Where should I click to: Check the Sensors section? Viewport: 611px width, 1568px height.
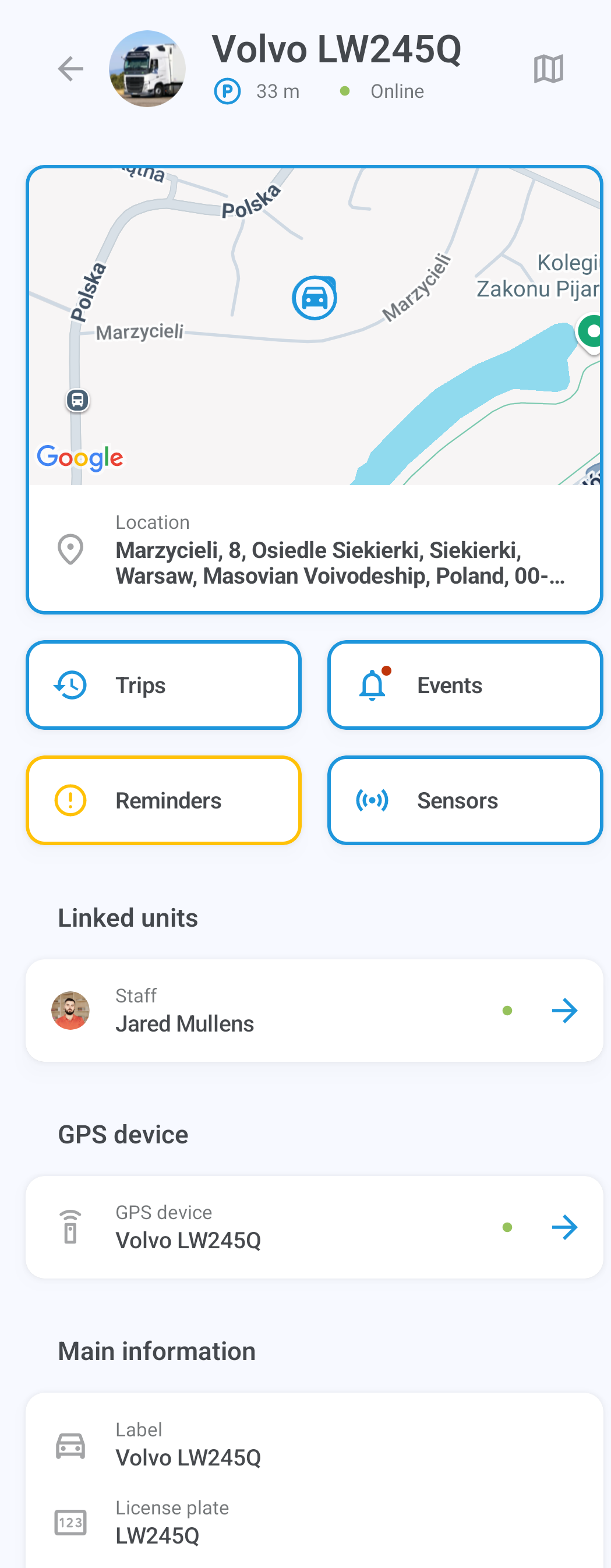coord(465,800)
